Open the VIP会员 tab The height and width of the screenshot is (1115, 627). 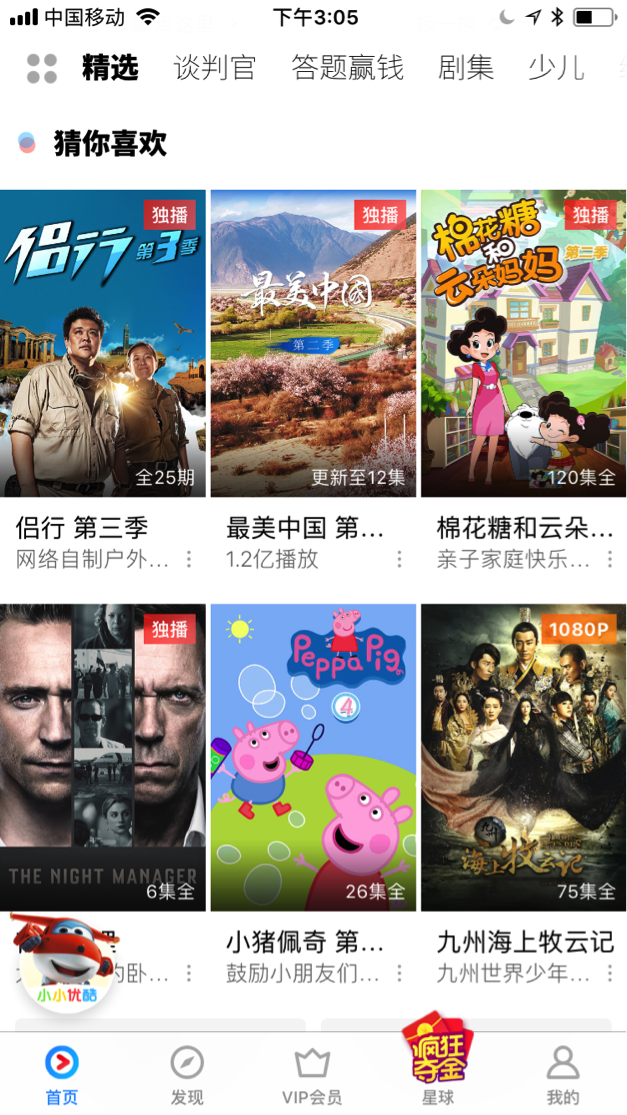(x=312, y=1074)
